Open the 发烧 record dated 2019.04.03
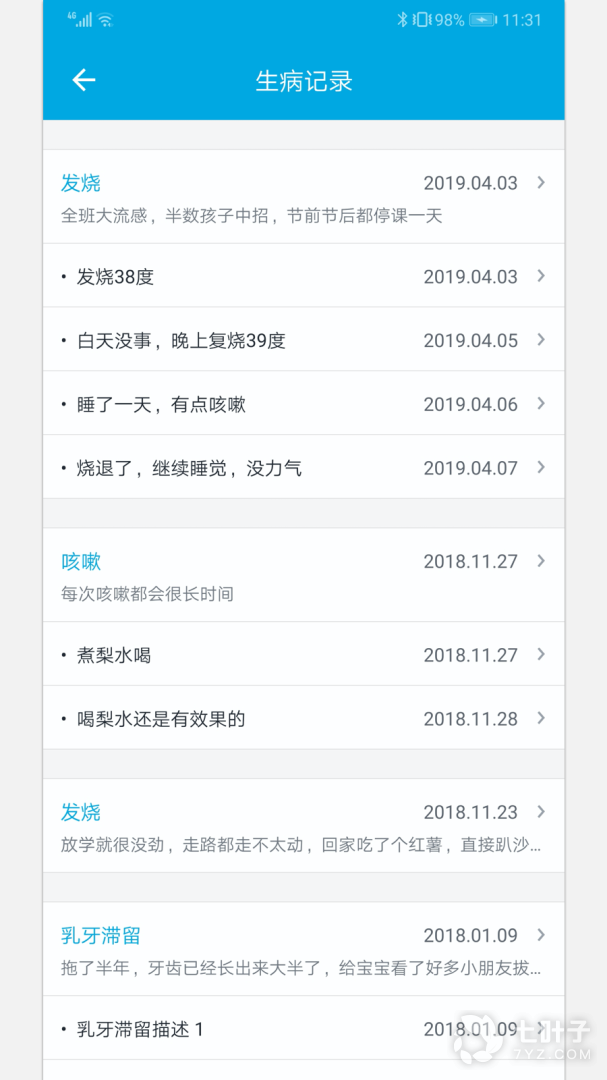Viewport: 607px width, 1080px height. click(x=303, y=197)
